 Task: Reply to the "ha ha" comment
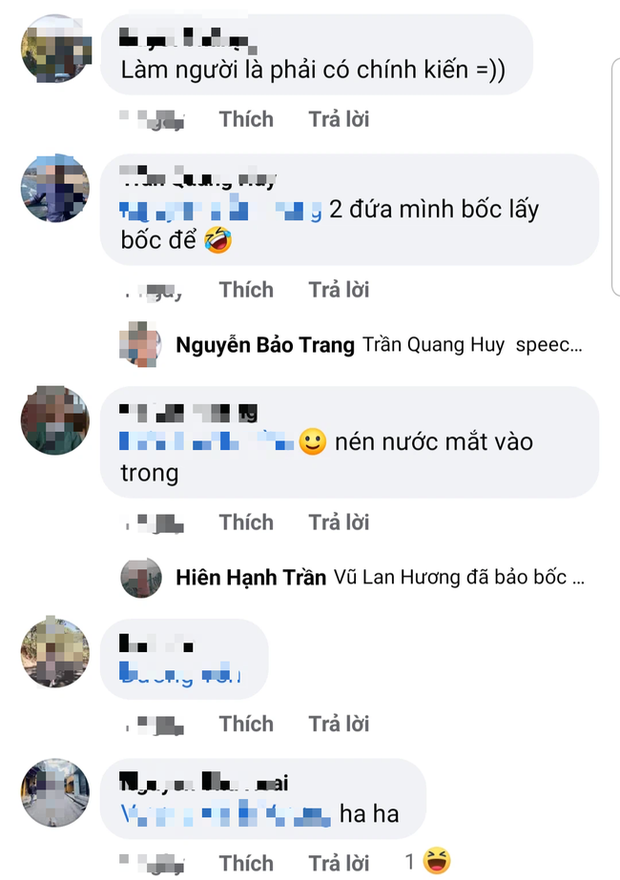pyautogui.click(x=339, y=862)
